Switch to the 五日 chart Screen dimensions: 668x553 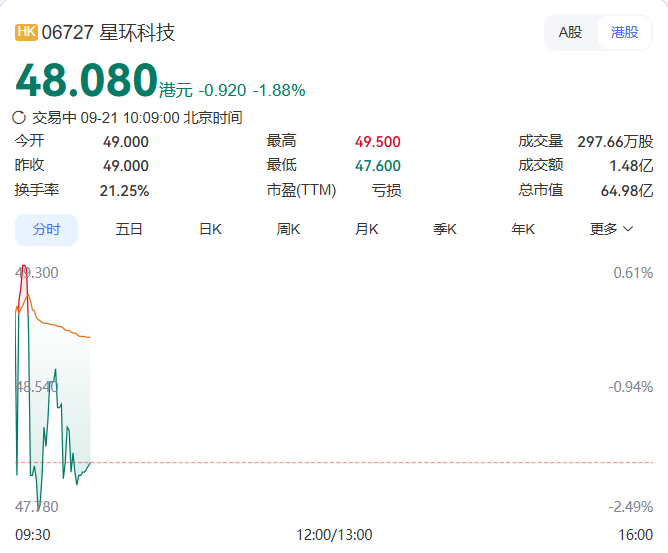click(129, 230)
